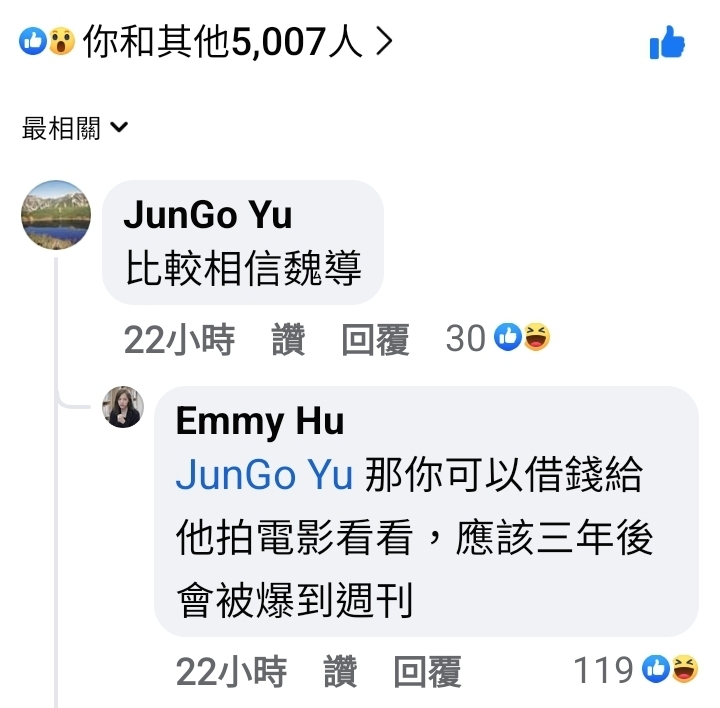Like Emmy Hu's reply with 讚

point(340,671)
